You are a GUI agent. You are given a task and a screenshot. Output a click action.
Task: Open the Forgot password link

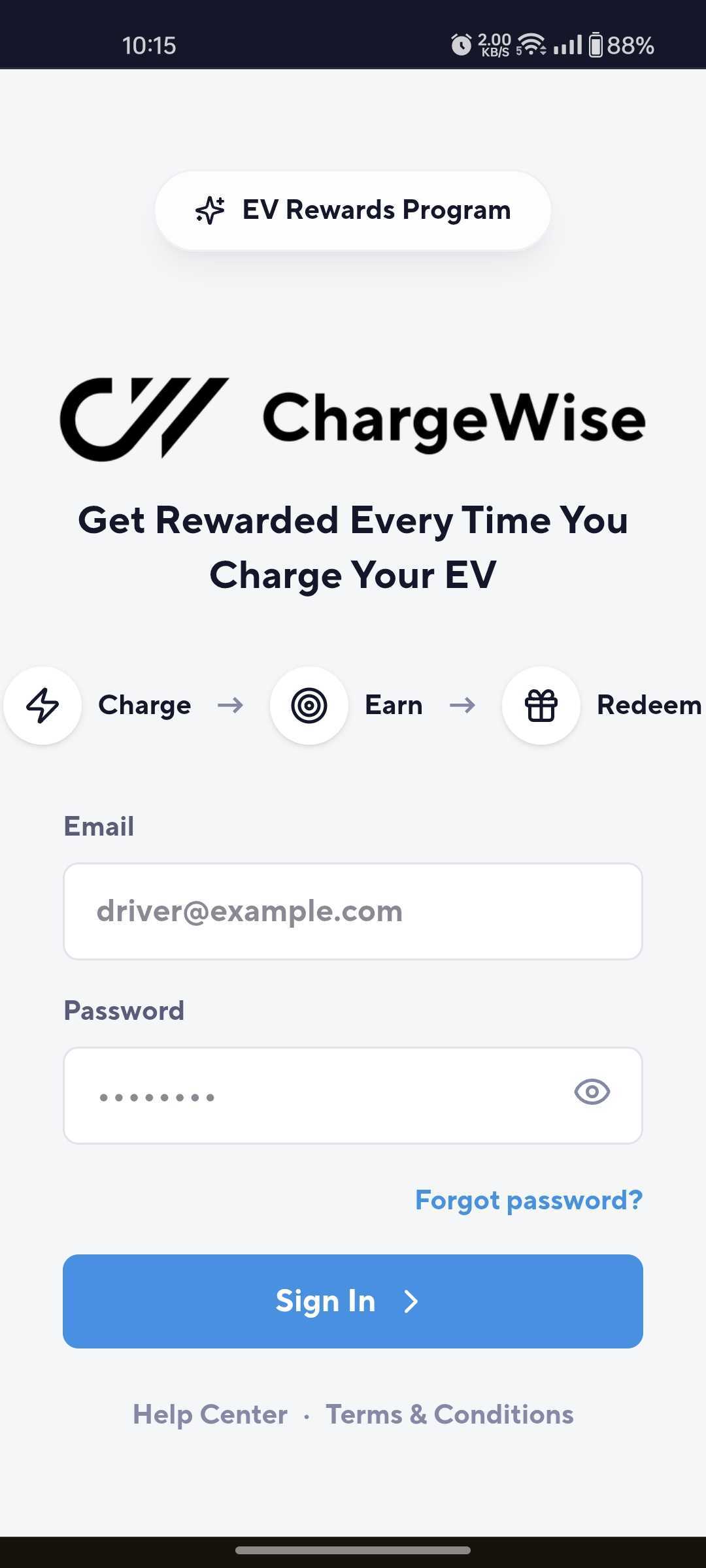(528, 1200)
